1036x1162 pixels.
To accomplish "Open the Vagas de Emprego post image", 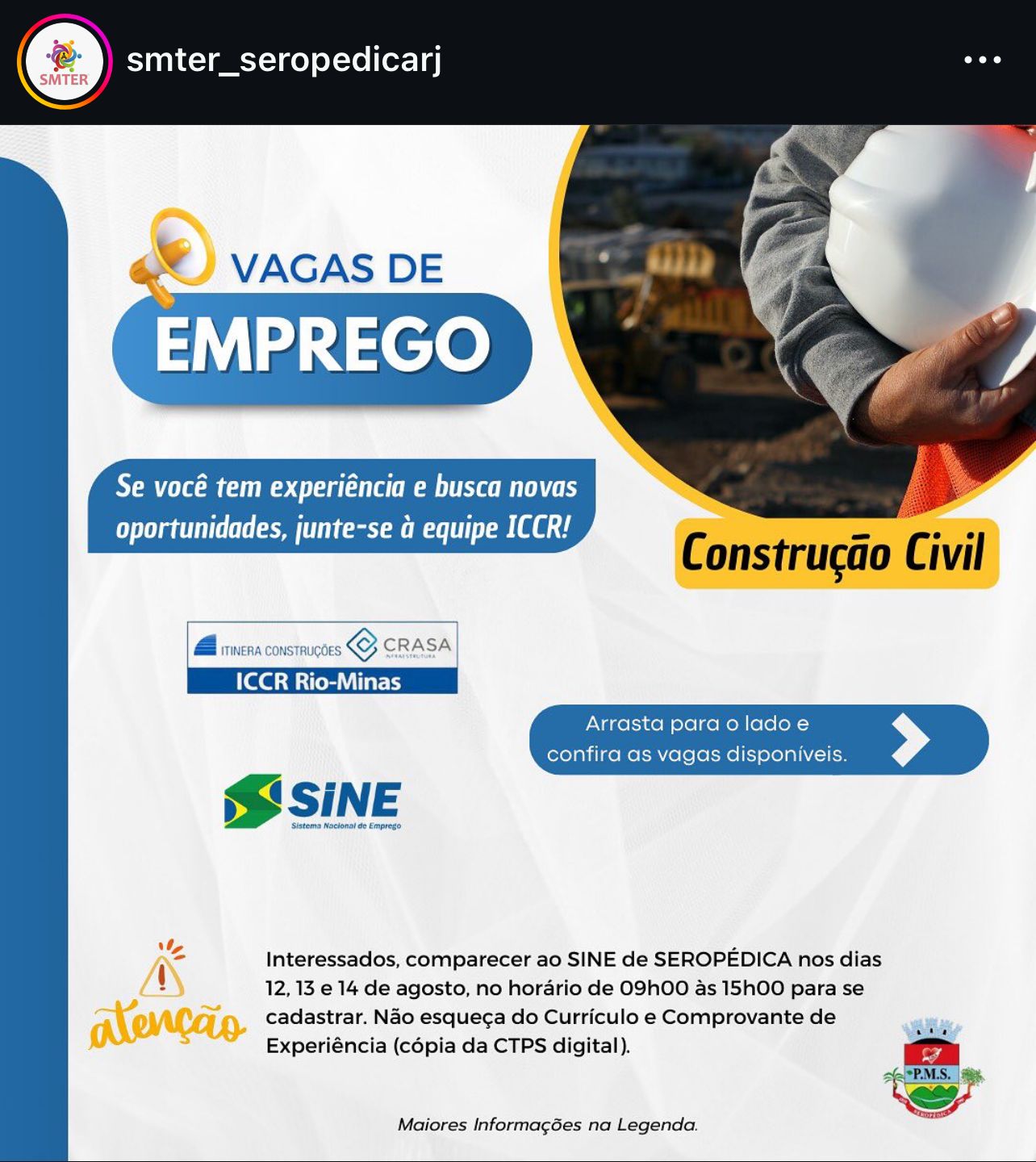I will (518, 642).
